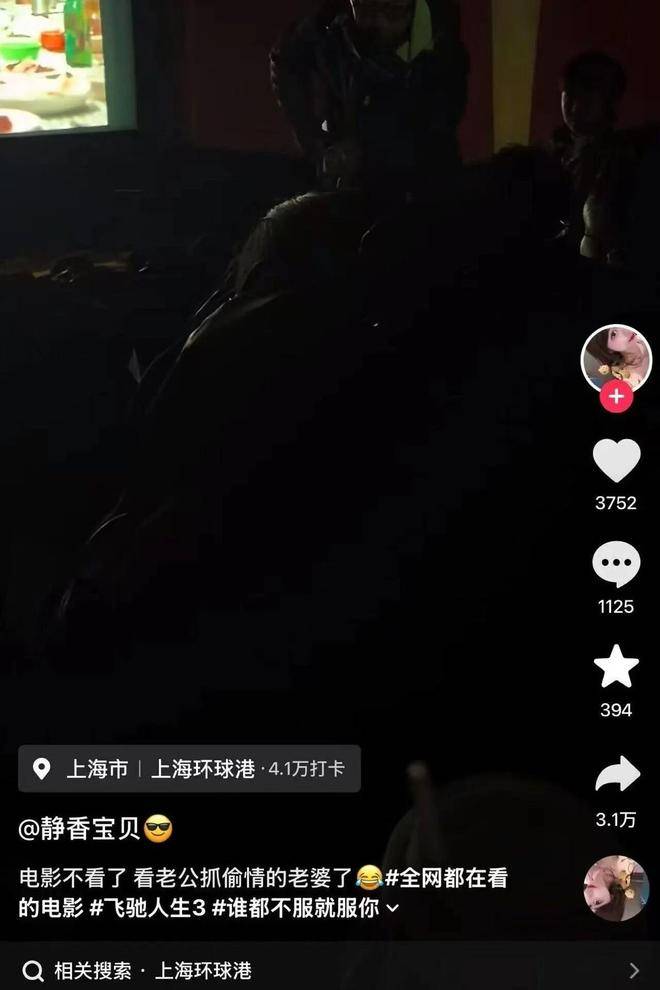This screenshot has width=660, height=990.
Task: Follow the creator with the plus button
Action: pos(616,397)
